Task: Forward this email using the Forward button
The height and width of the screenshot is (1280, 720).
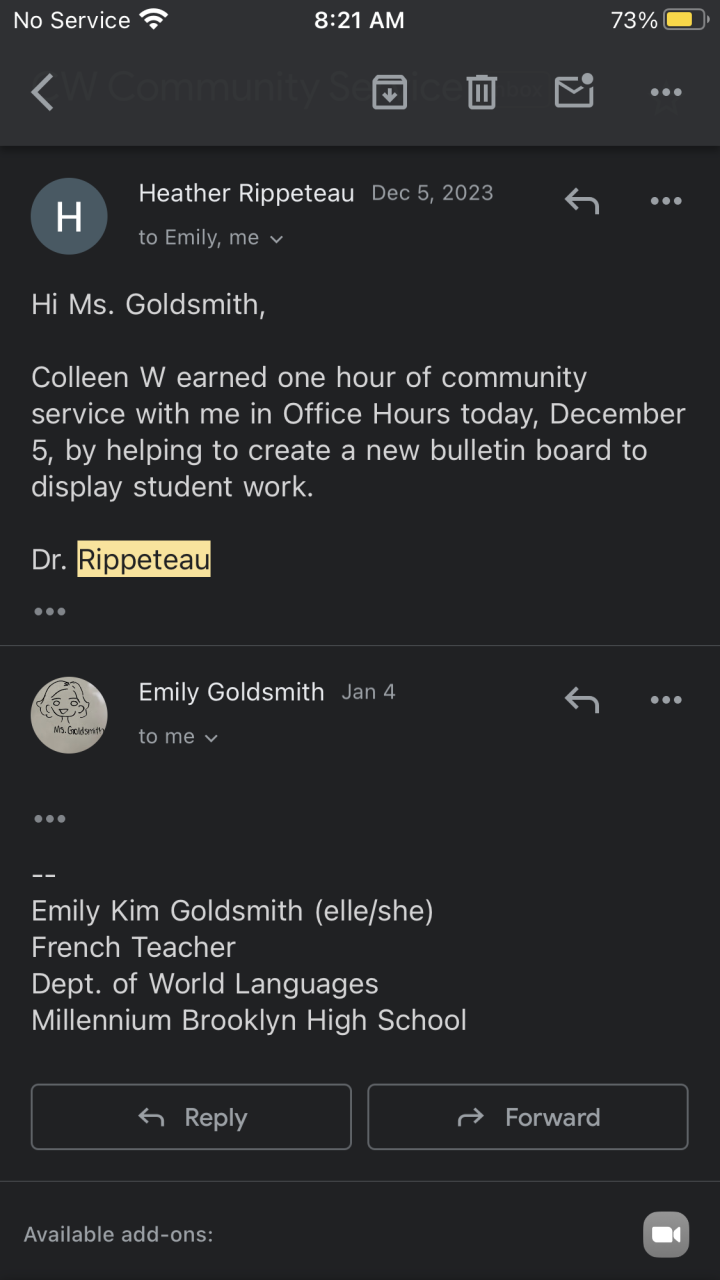Action: coord(528,1117)
